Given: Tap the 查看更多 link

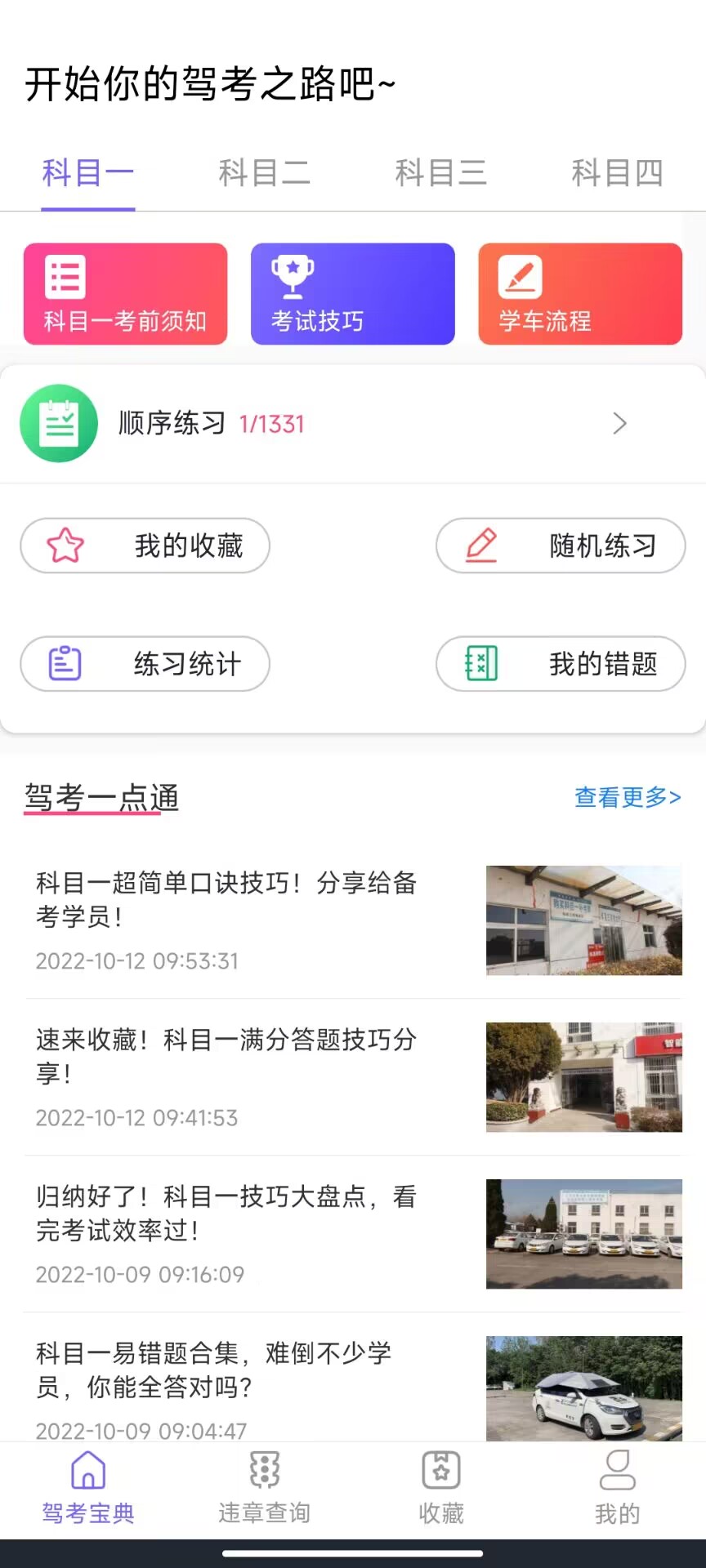Looking at the screenshot, I should click(x=628, y=797).
